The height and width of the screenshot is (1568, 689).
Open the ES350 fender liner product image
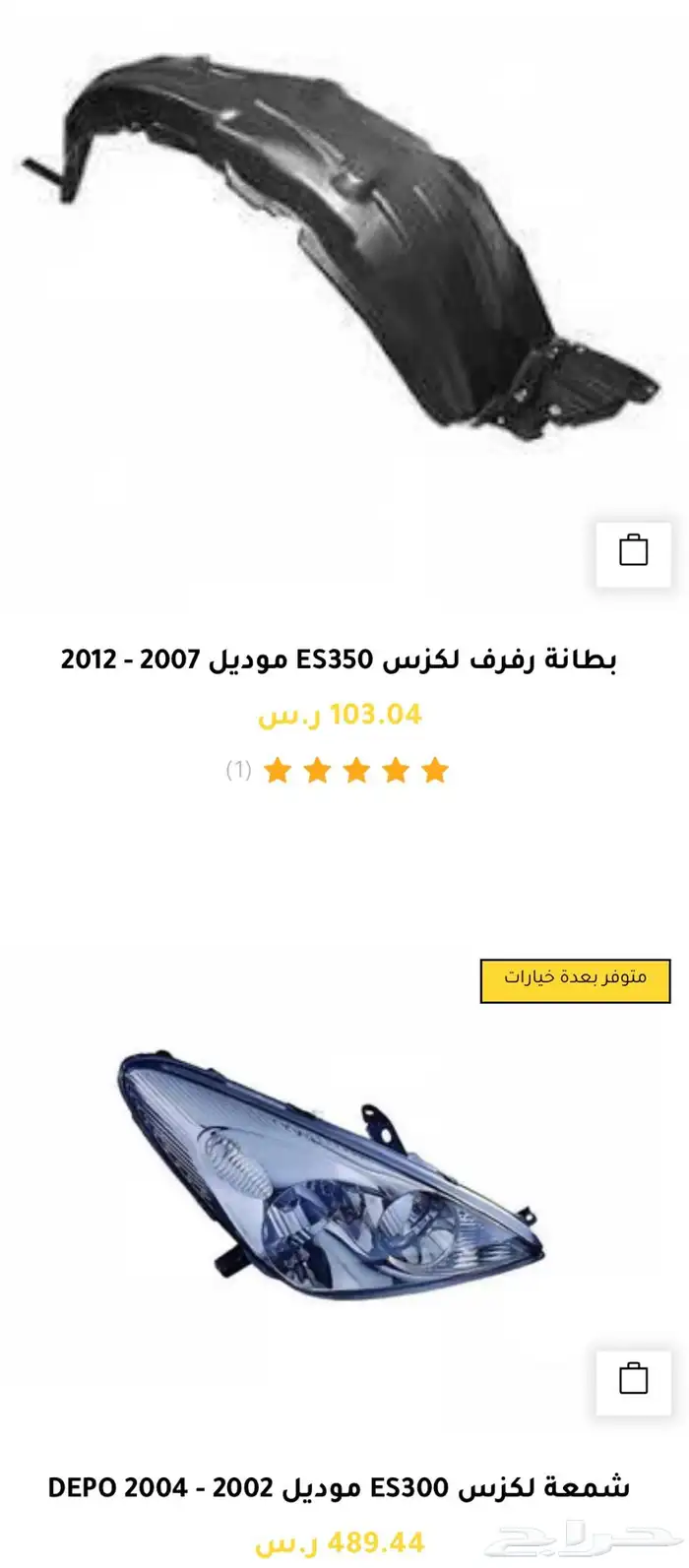click(340, 246)
